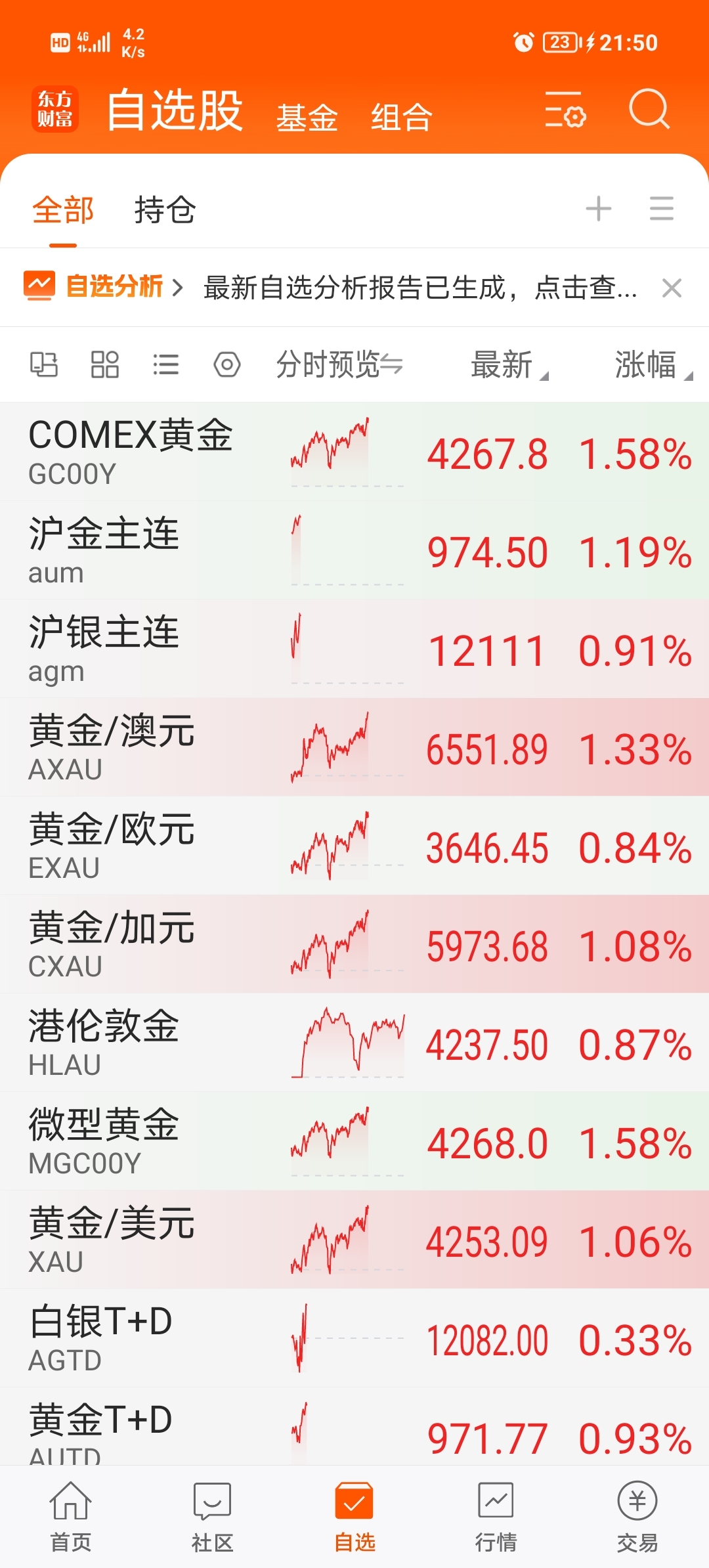Viewport: 709px width, 1568px height.
Task: Toggle the 分时预览 column view
Action: click(339, 364)
